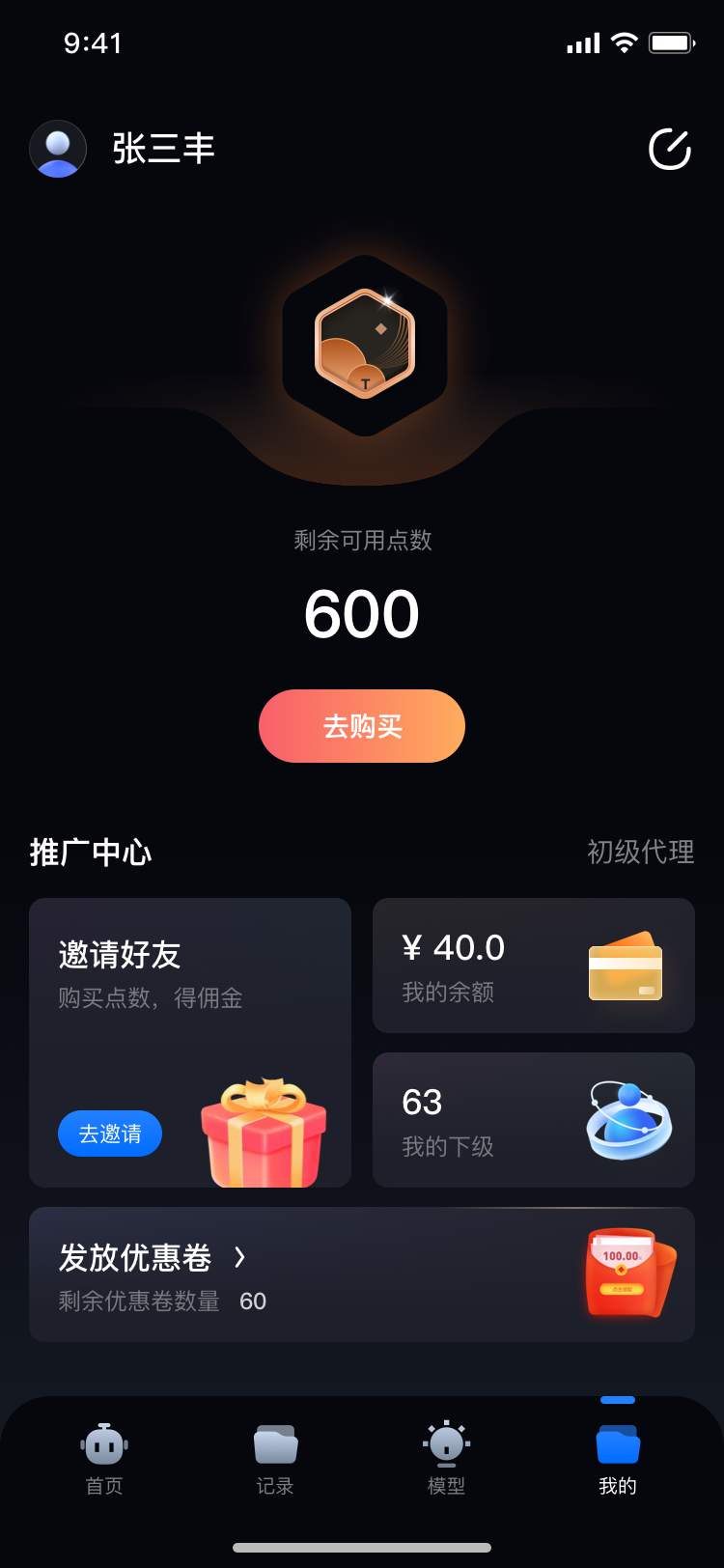The height and width of the screenshot is (1568, 724).
Task: View the 我的下级 card
Action: pyautogui.click(x=533, y=1120)
